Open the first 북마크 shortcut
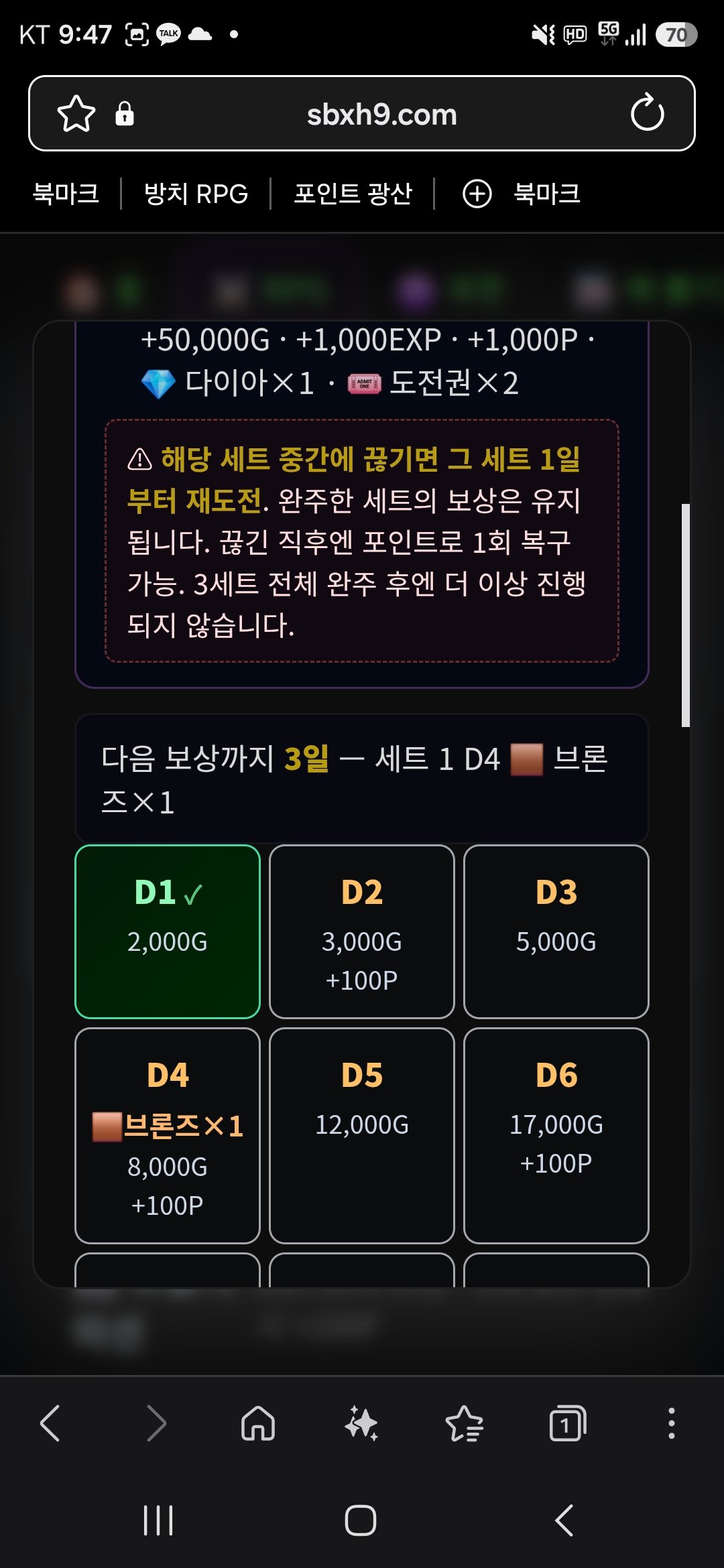724x1568 pixels. coord(66,194)
